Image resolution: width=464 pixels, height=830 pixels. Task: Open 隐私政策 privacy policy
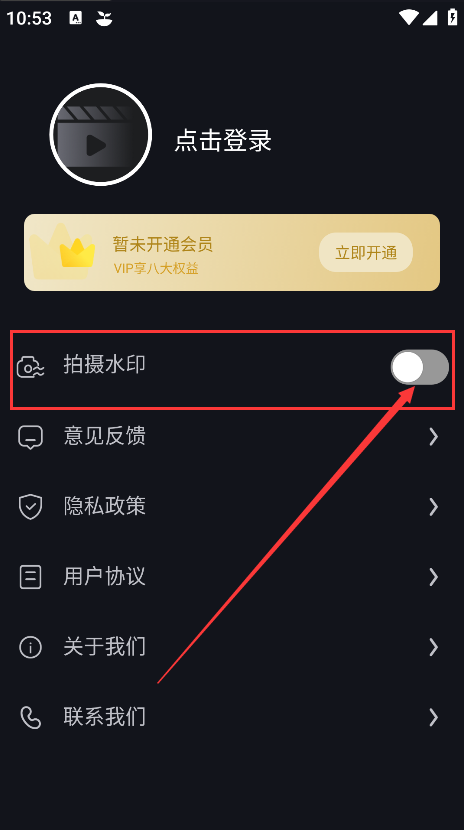(x=232, y=507)
